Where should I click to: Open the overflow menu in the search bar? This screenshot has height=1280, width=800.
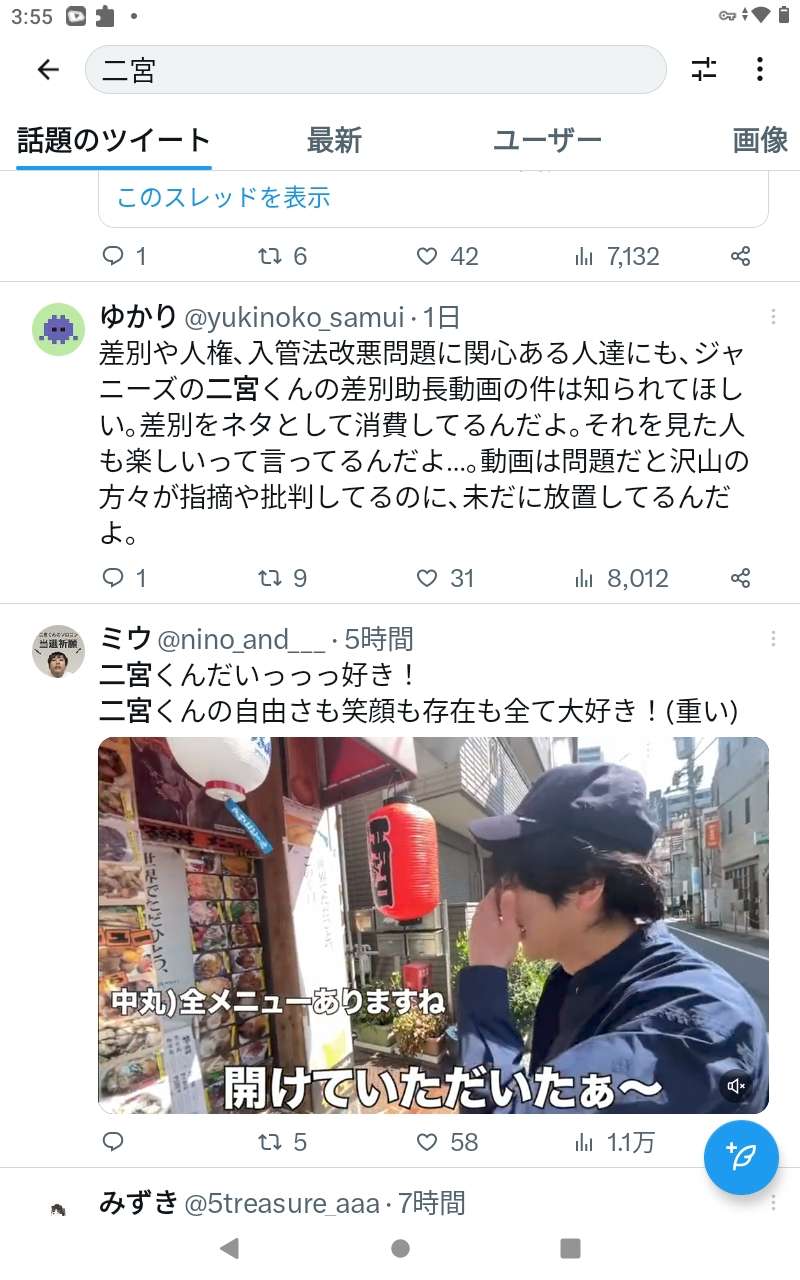(760, 69)
